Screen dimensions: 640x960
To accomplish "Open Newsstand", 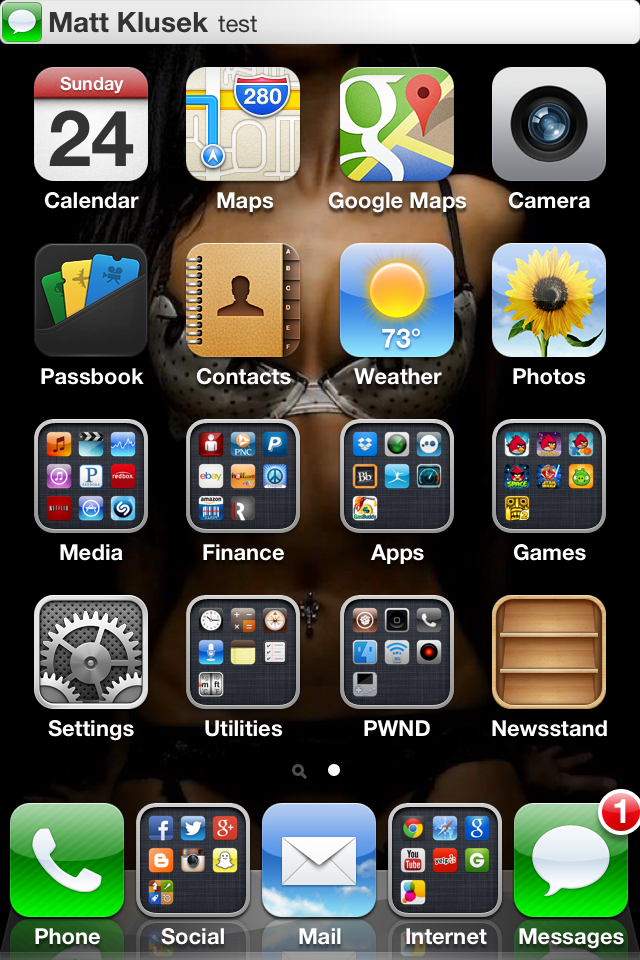I will (549, 652).
